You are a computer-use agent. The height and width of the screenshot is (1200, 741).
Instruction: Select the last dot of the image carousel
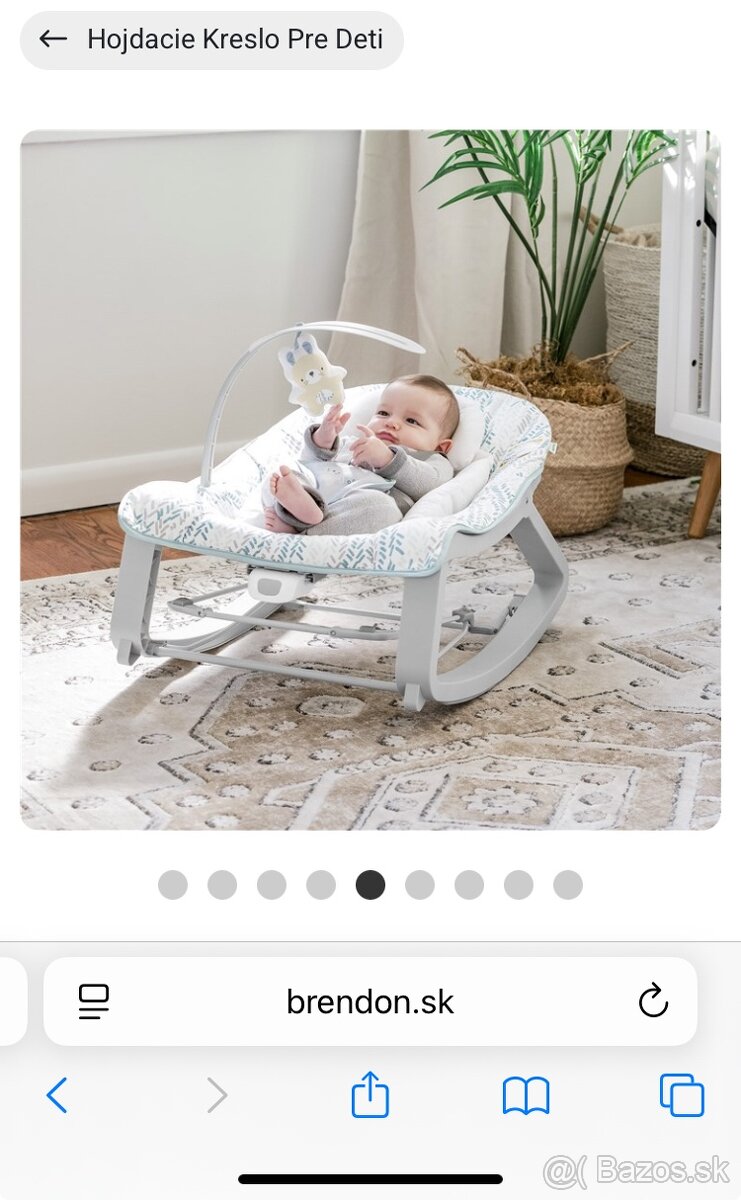(568, 885)
